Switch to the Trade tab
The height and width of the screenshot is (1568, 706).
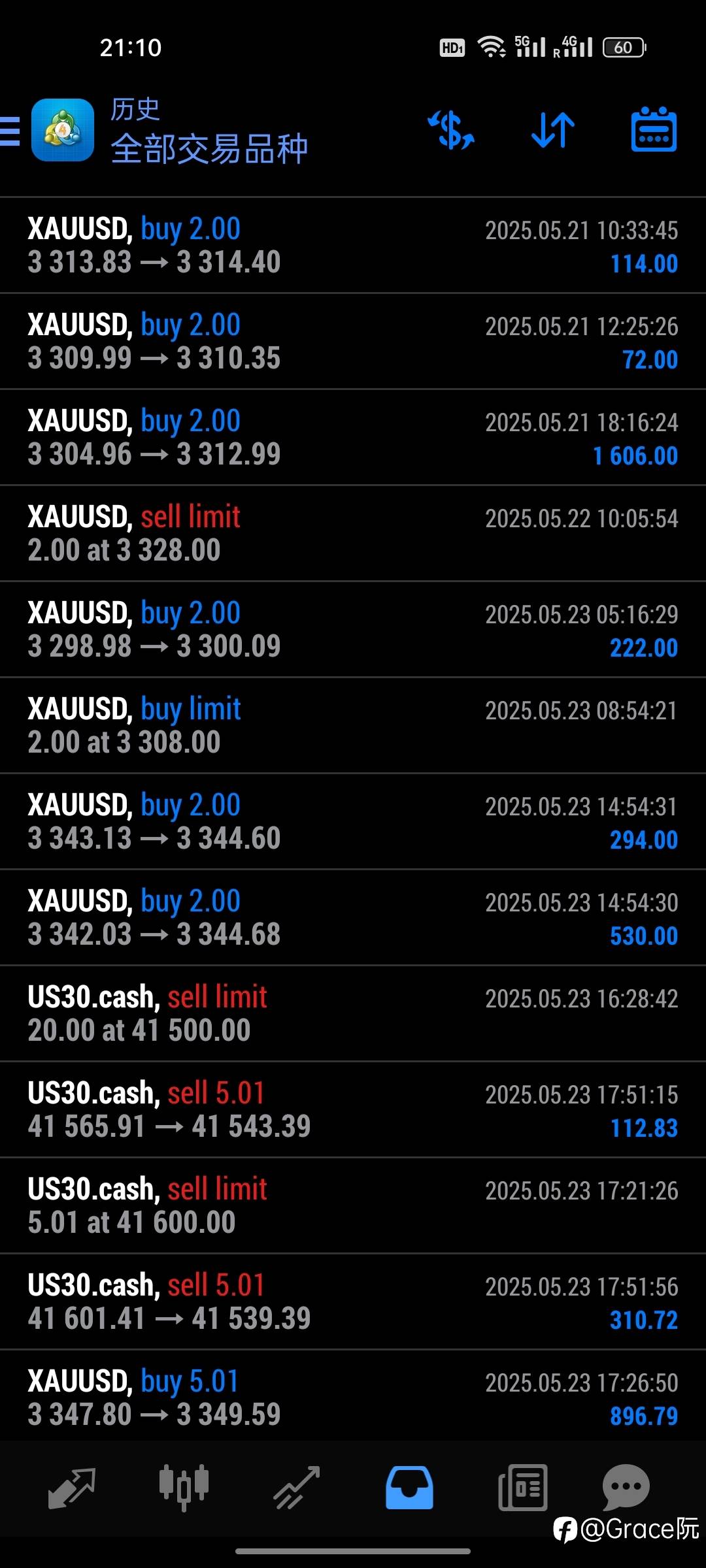pyautogui.click(x=297, y=1488)
